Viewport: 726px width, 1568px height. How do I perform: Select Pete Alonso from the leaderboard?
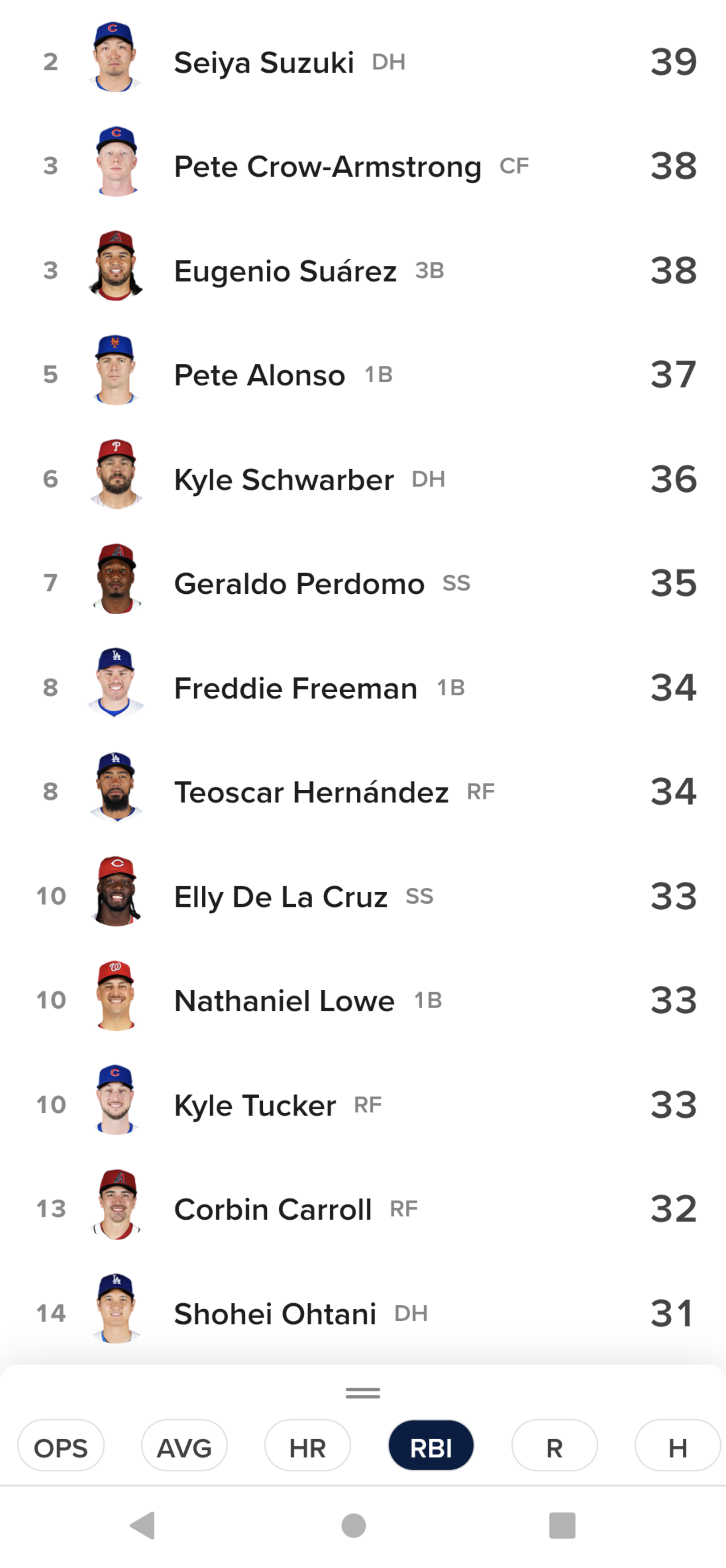pyautogui.click(x=363, y=374)
